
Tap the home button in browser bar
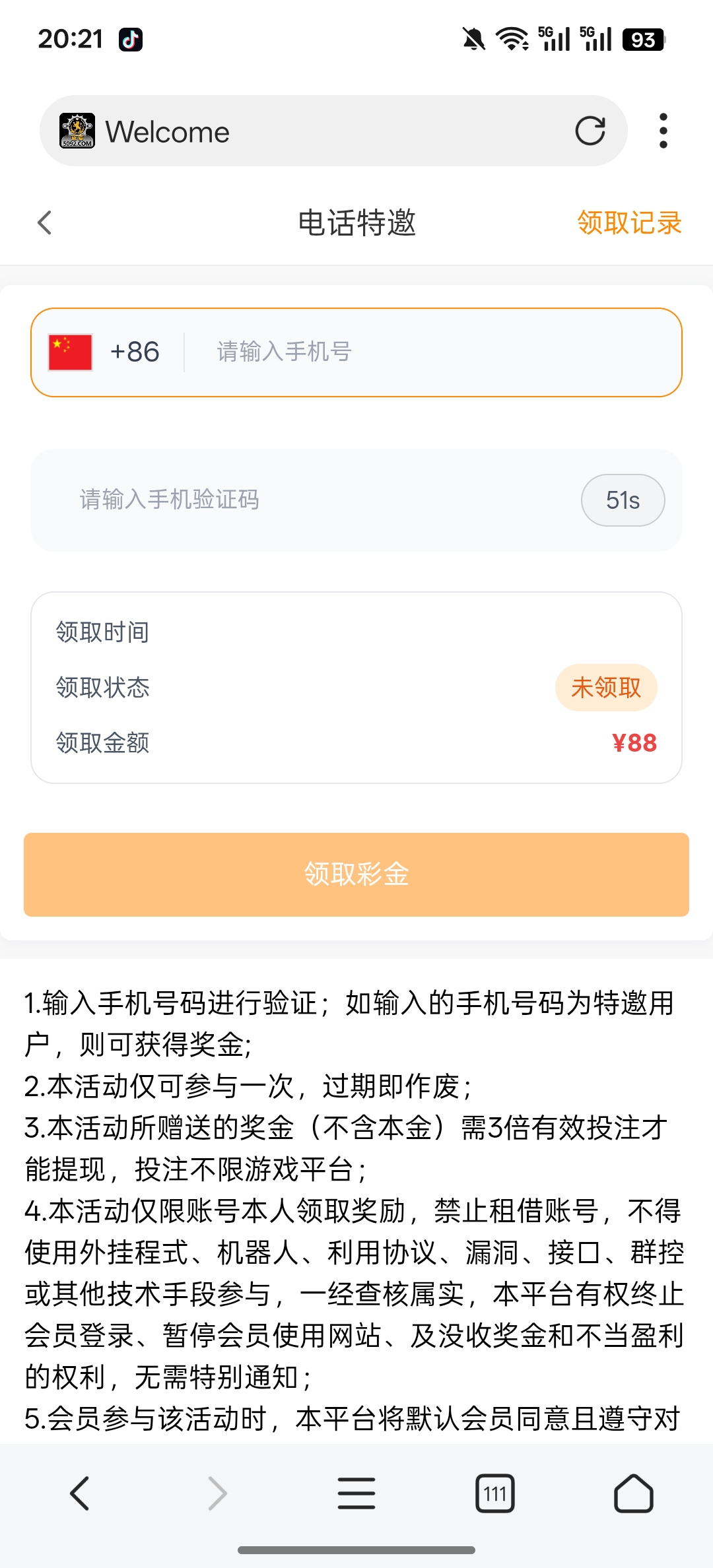632,1495
